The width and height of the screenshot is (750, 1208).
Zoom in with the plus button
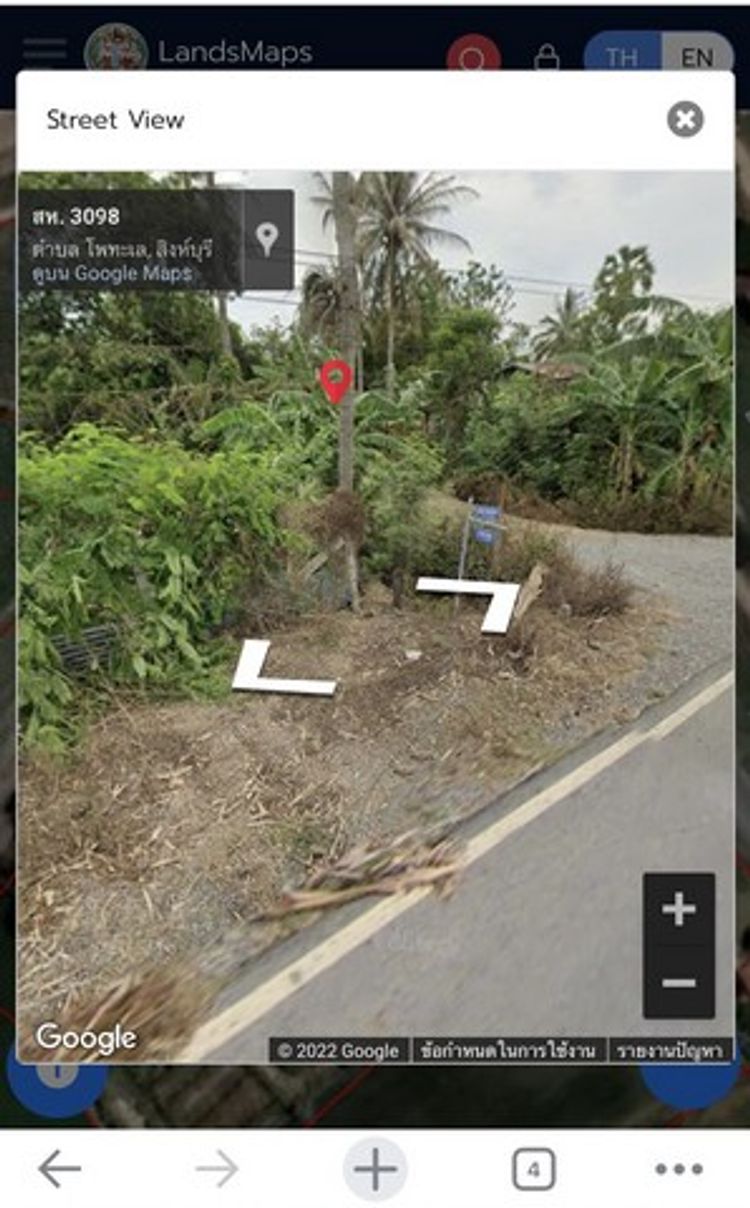(678, 909)
